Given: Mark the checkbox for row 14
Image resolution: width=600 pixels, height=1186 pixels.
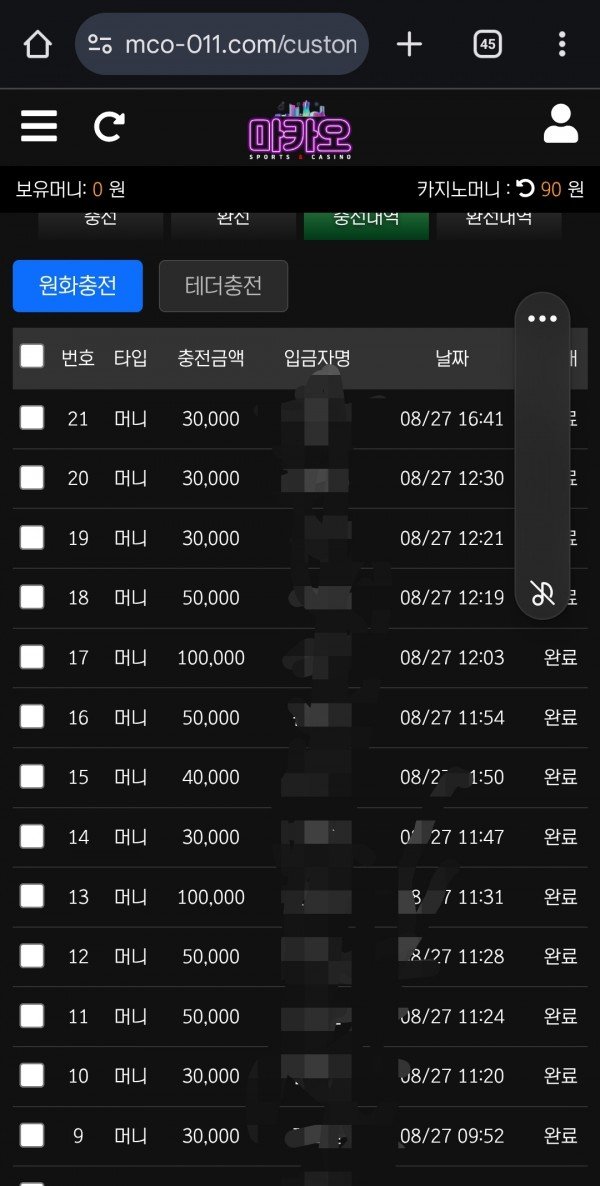Looking at the screenshot, I should click(x=32, y=837).
